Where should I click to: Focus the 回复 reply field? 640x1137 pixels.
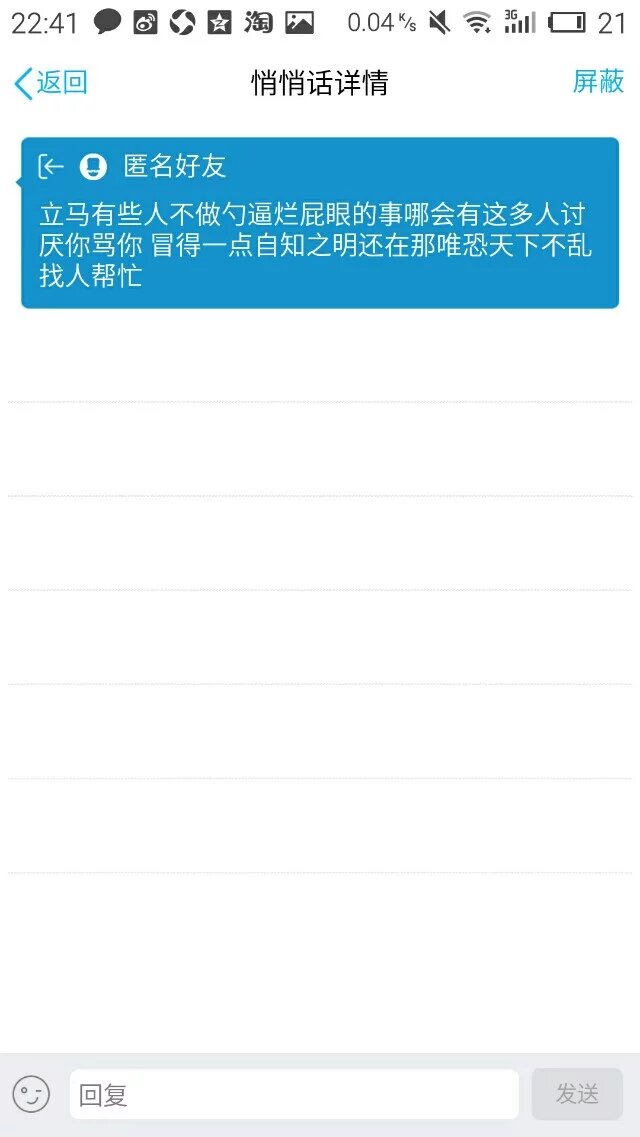294,1094
